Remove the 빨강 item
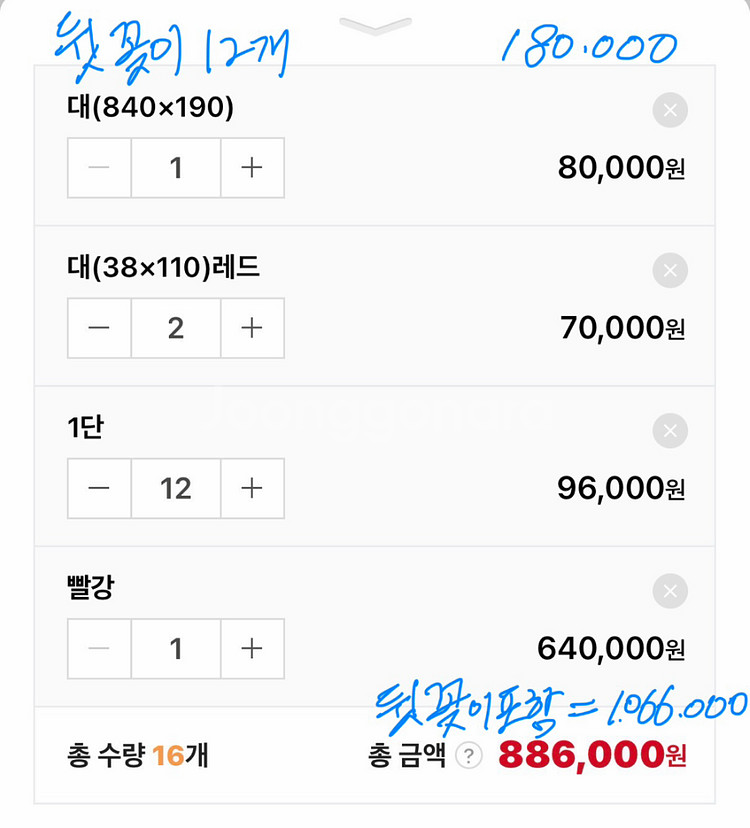Viewport: 750px width, 828px height. (x=670, y=591)
